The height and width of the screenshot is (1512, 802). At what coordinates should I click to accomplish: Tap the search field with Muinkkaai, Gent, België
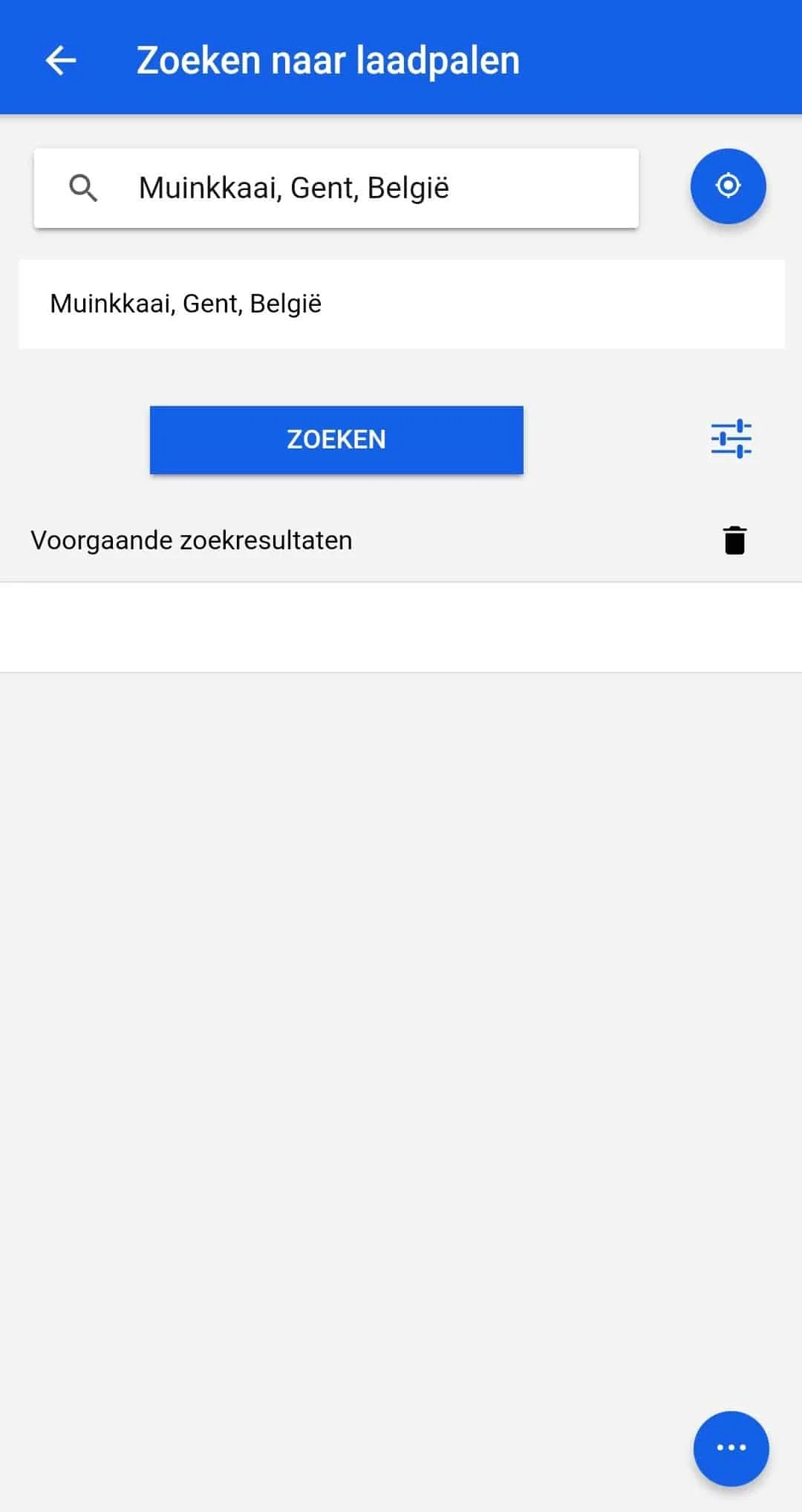(336, 188)
